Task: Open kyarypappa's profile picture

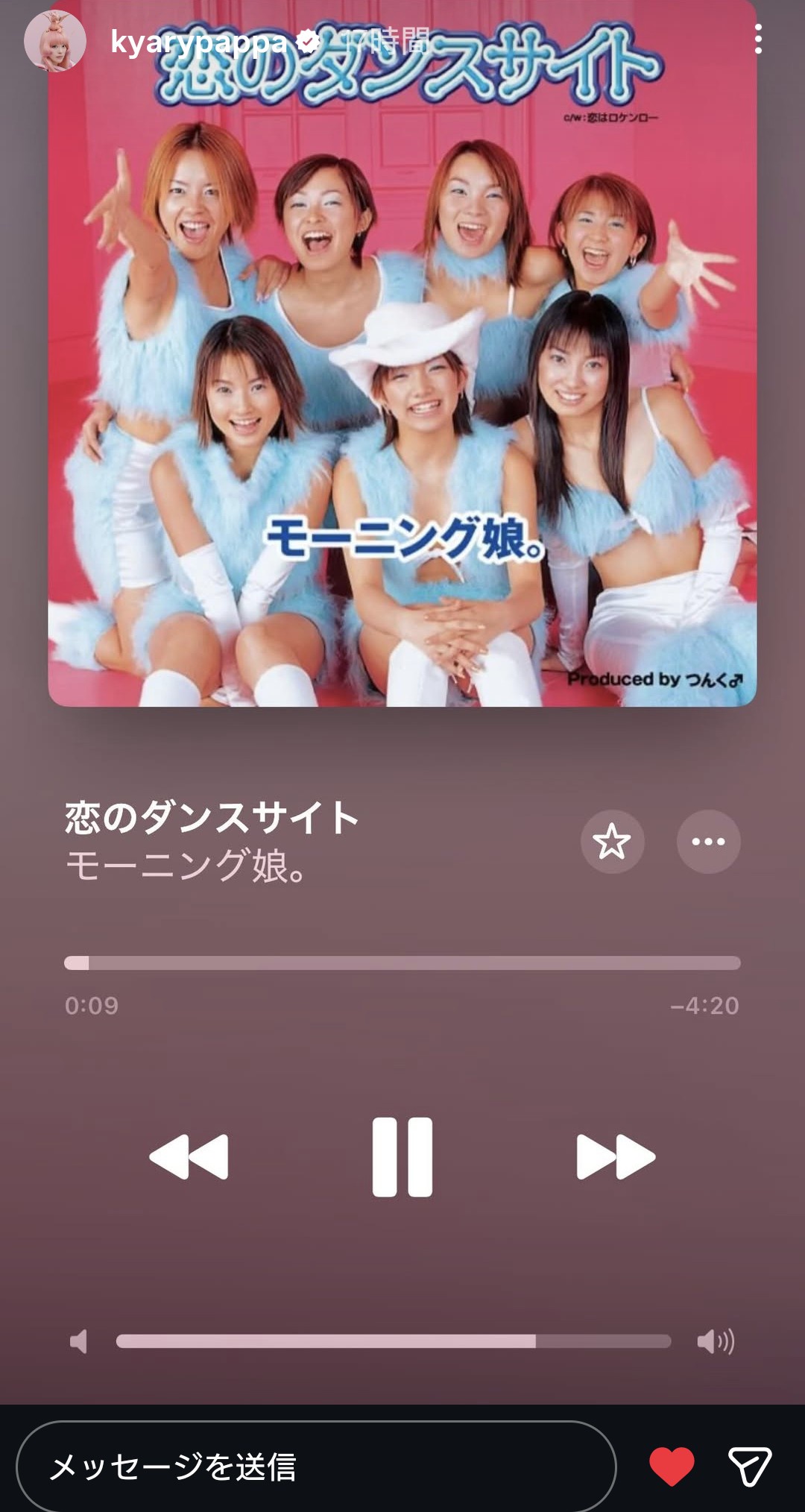Action: click(54, 42)
